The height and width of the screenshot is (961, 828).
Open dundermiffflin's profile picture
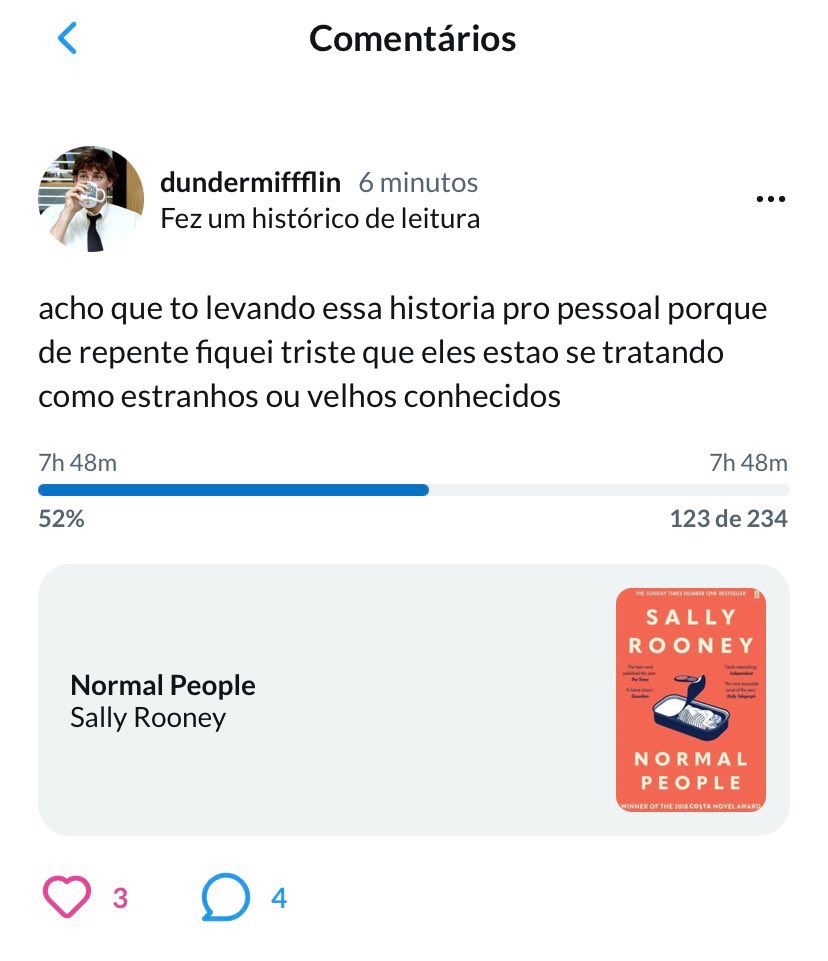(x=91, y=199)
